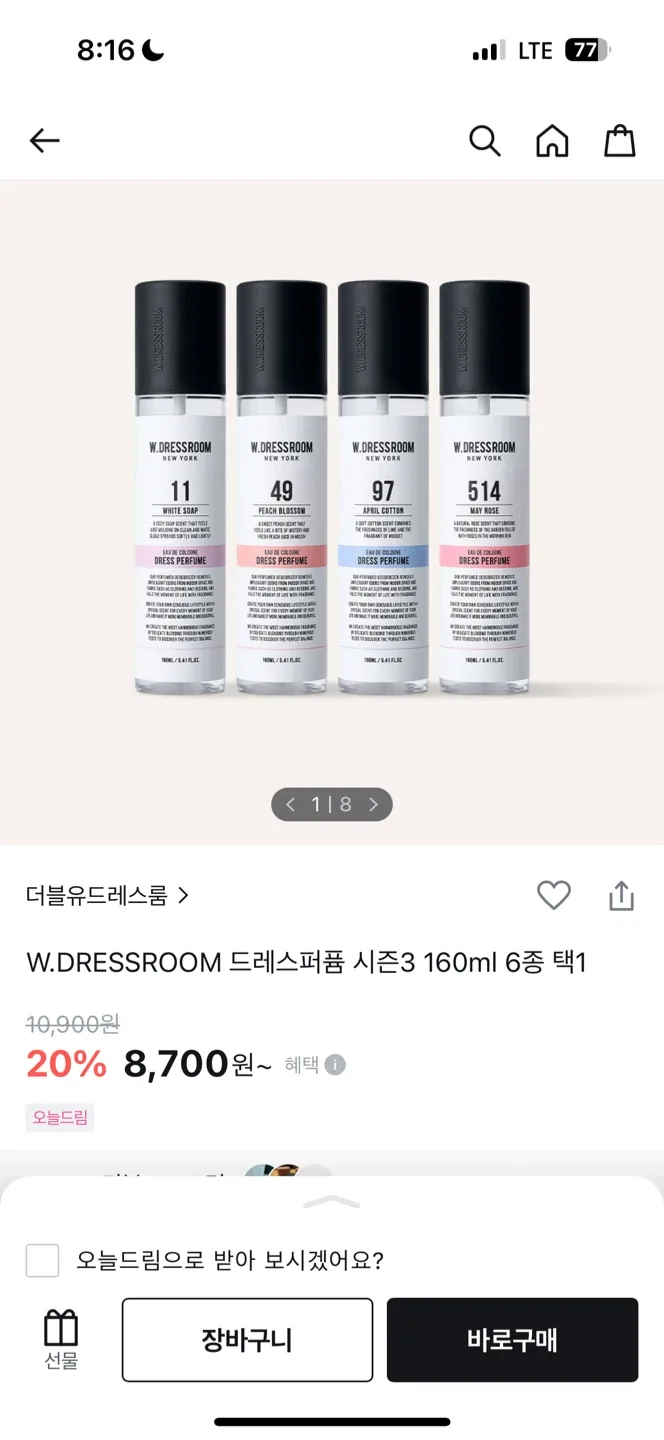
Task: Go back using the top arrow
Action: [45, 141]
